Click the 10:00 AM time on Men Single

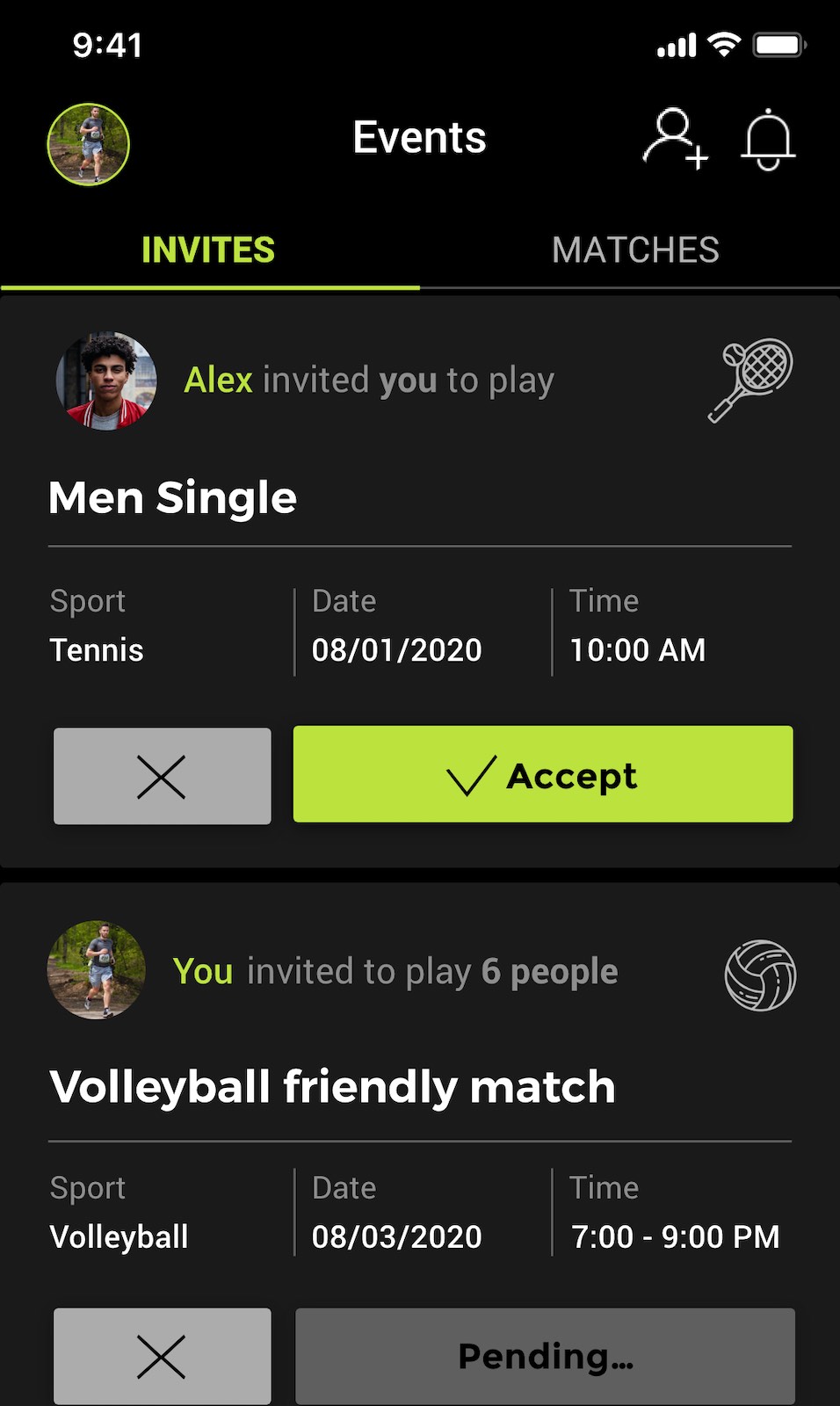(x=636, y=650)
